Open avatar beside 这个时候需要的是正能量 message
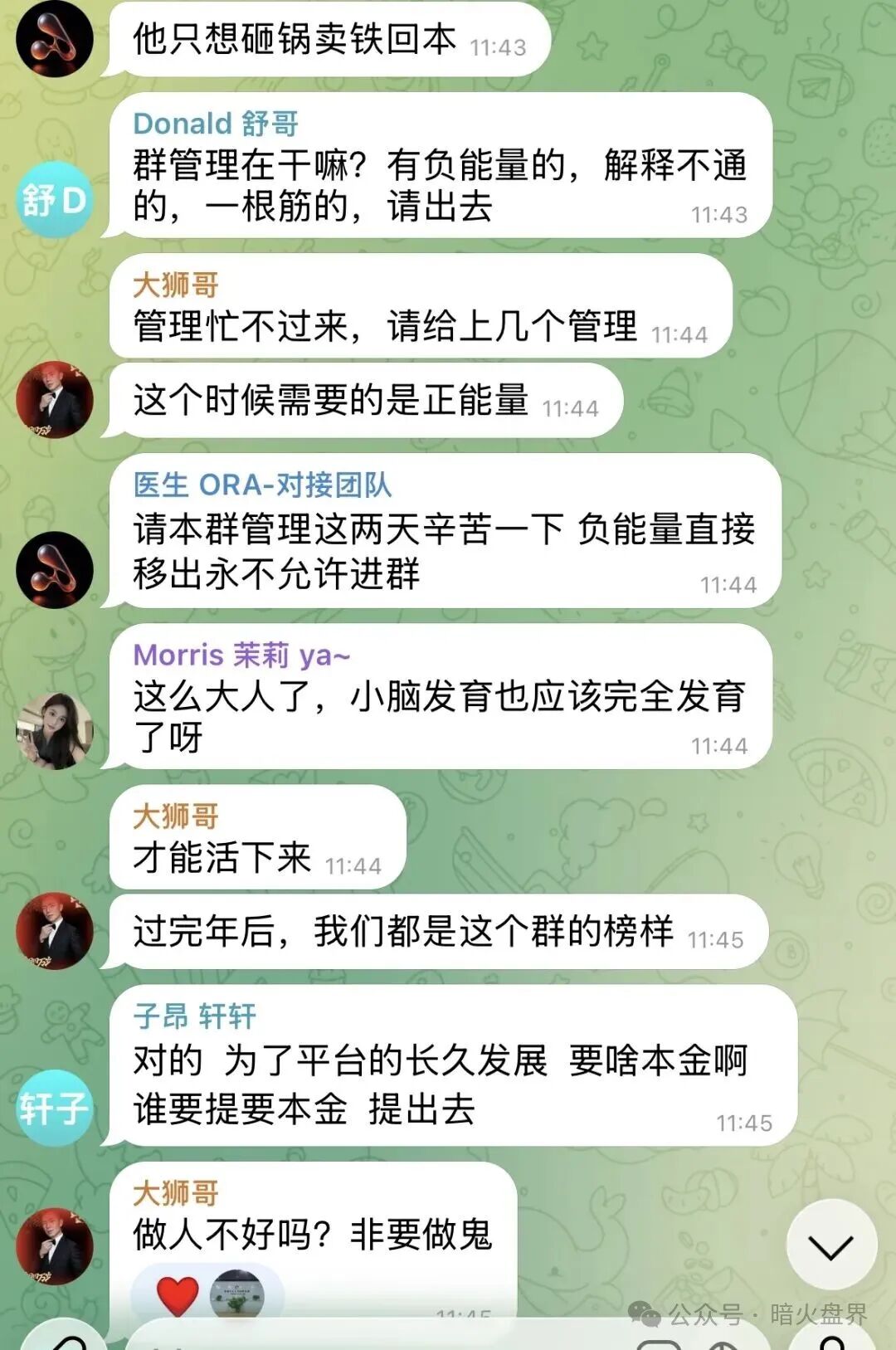The height and width of the screenshot is (1350, 896). click(54, 400)
